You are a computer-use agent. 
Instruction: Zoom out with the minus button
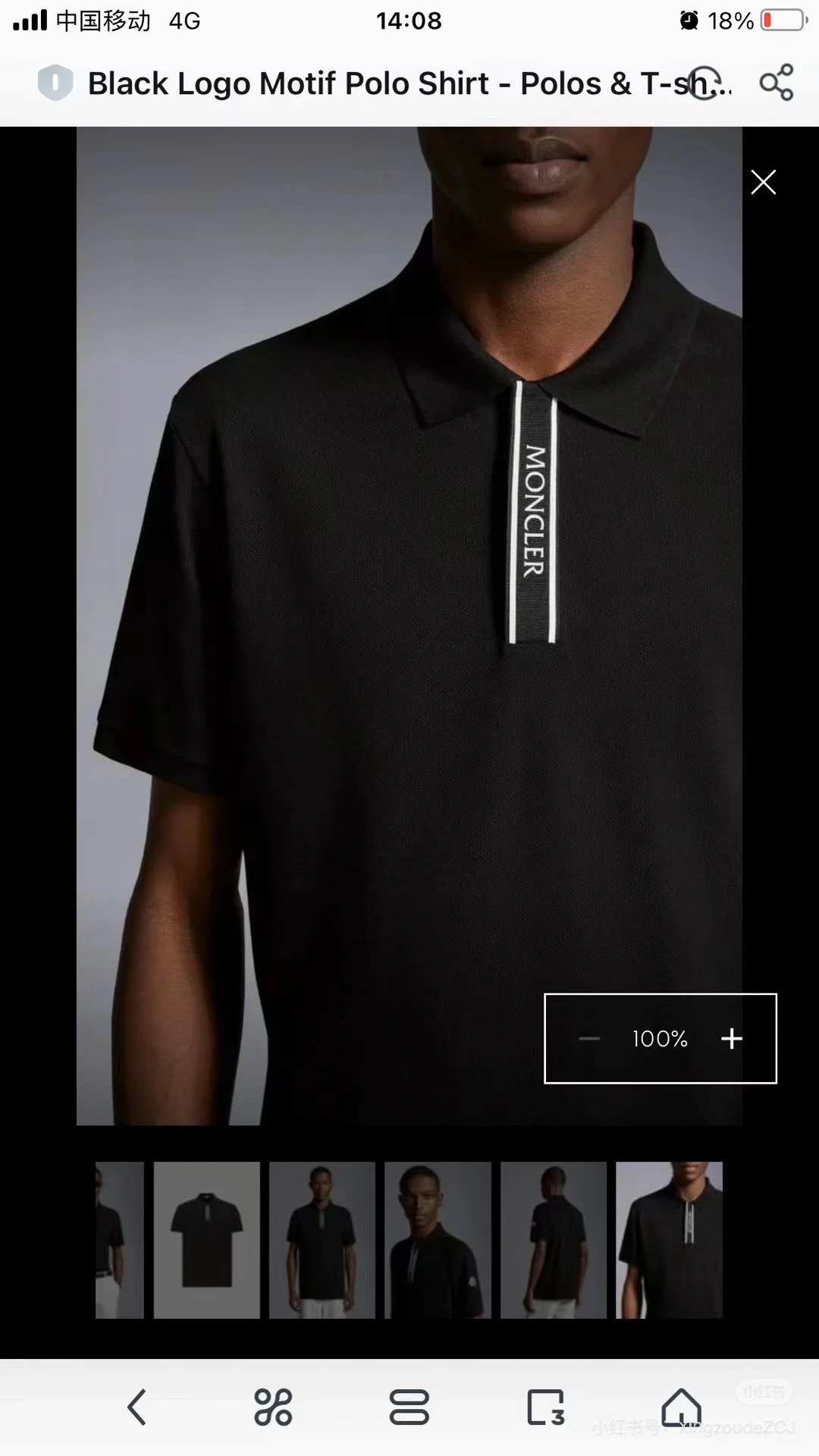tap(589, 1038)
